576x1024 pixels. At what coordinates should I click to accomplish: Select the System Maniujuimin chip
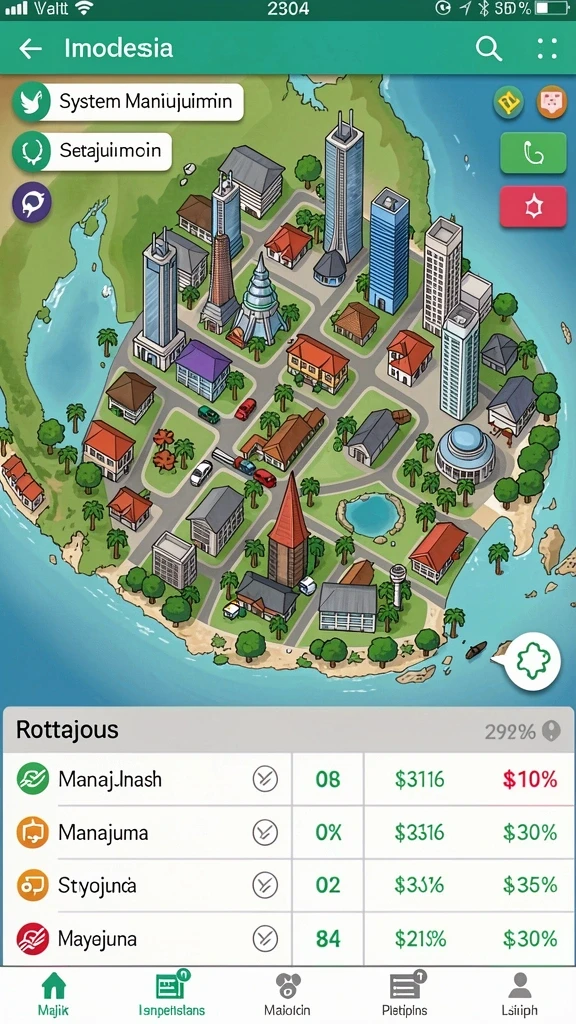point(128,103)
